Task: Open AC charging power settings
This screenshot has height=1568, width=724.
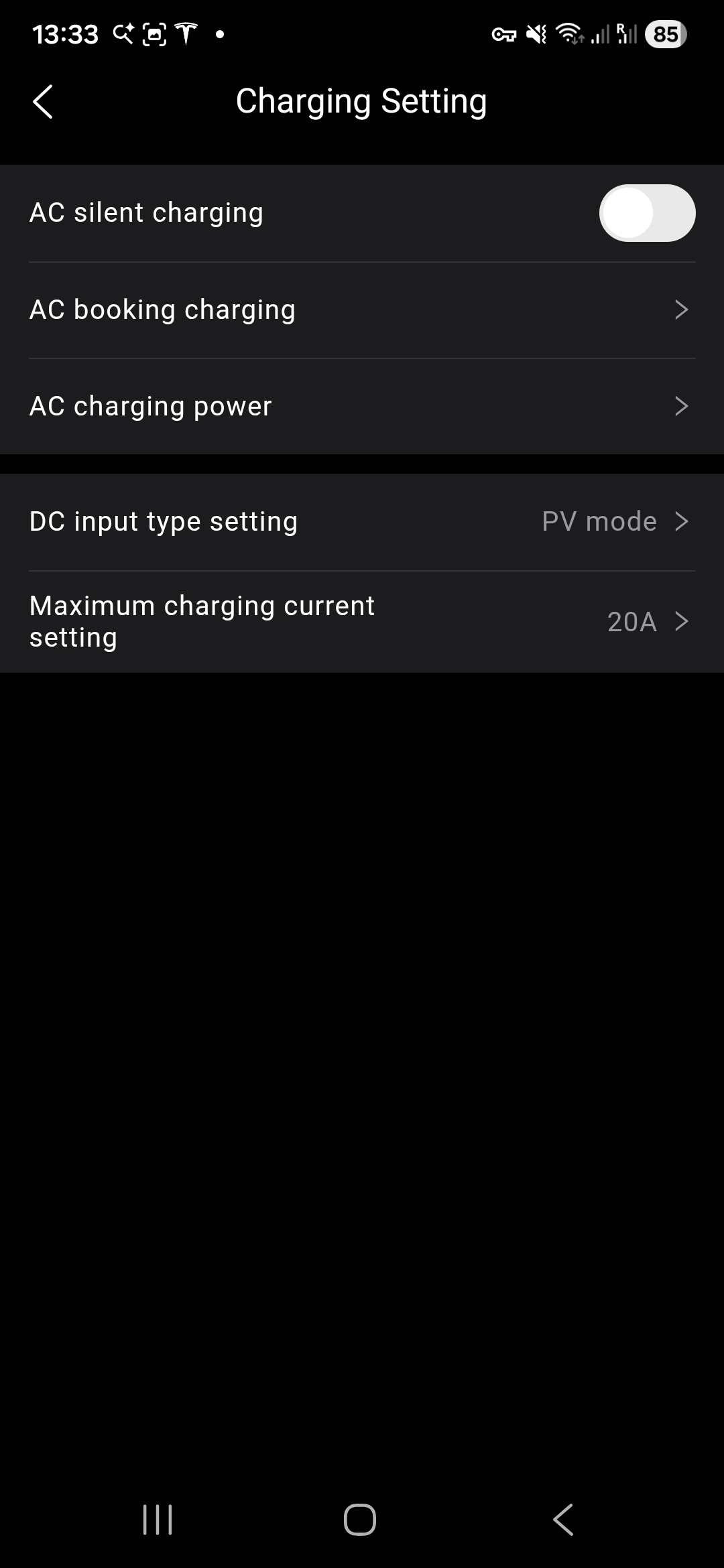Action: click(362, 407)
